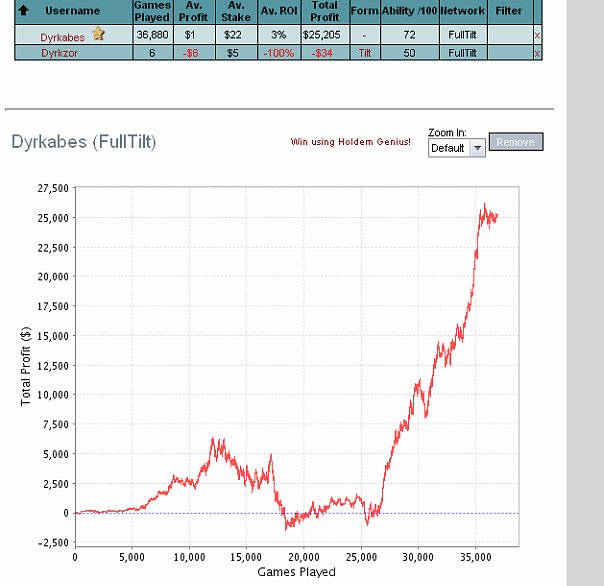
Task: Remove the Dyrkabes row with its x
Action: click(537, 36)
